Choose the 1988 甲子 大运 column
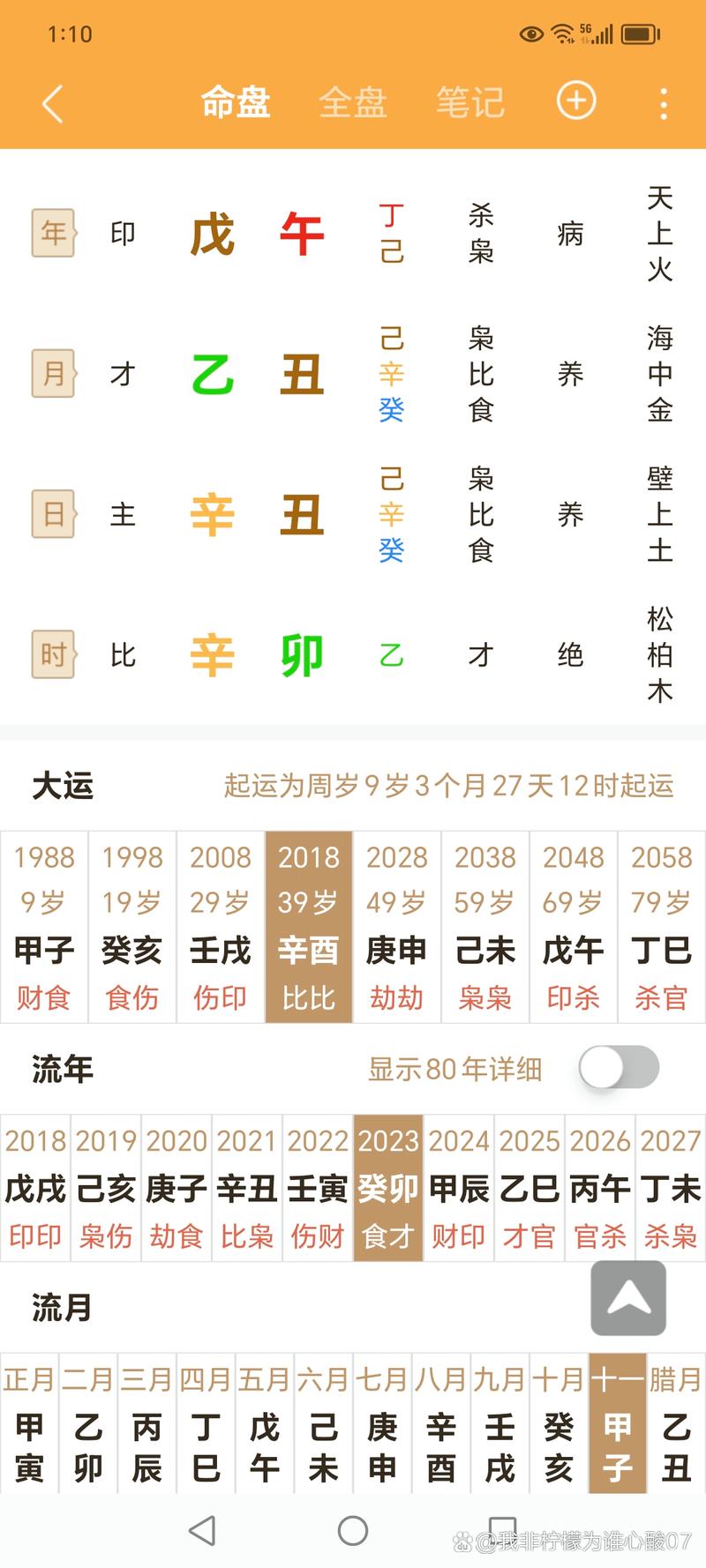 coord(44,927)
